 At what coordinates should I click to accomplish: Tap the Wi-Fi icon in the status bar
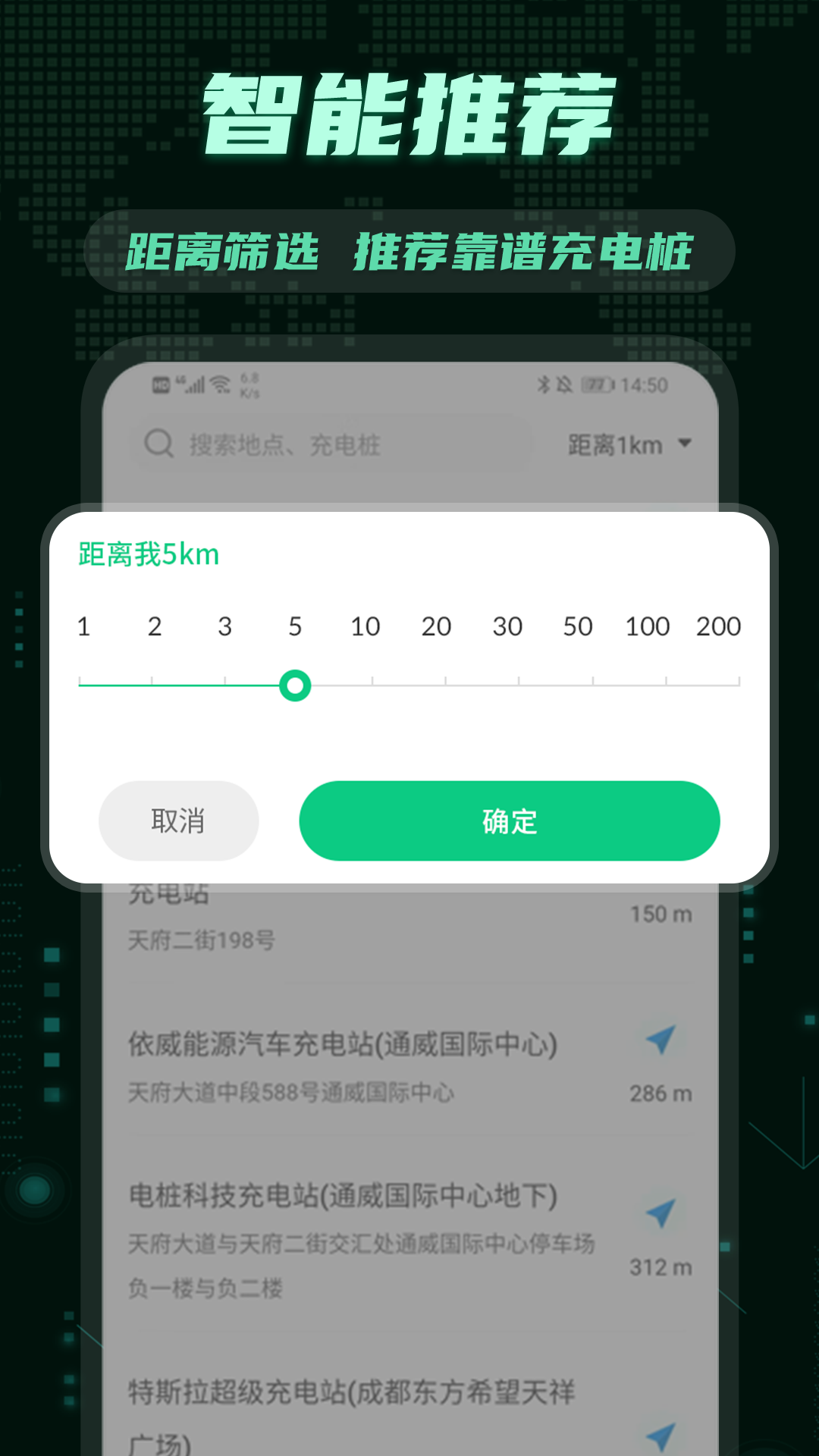coord(219,384)
